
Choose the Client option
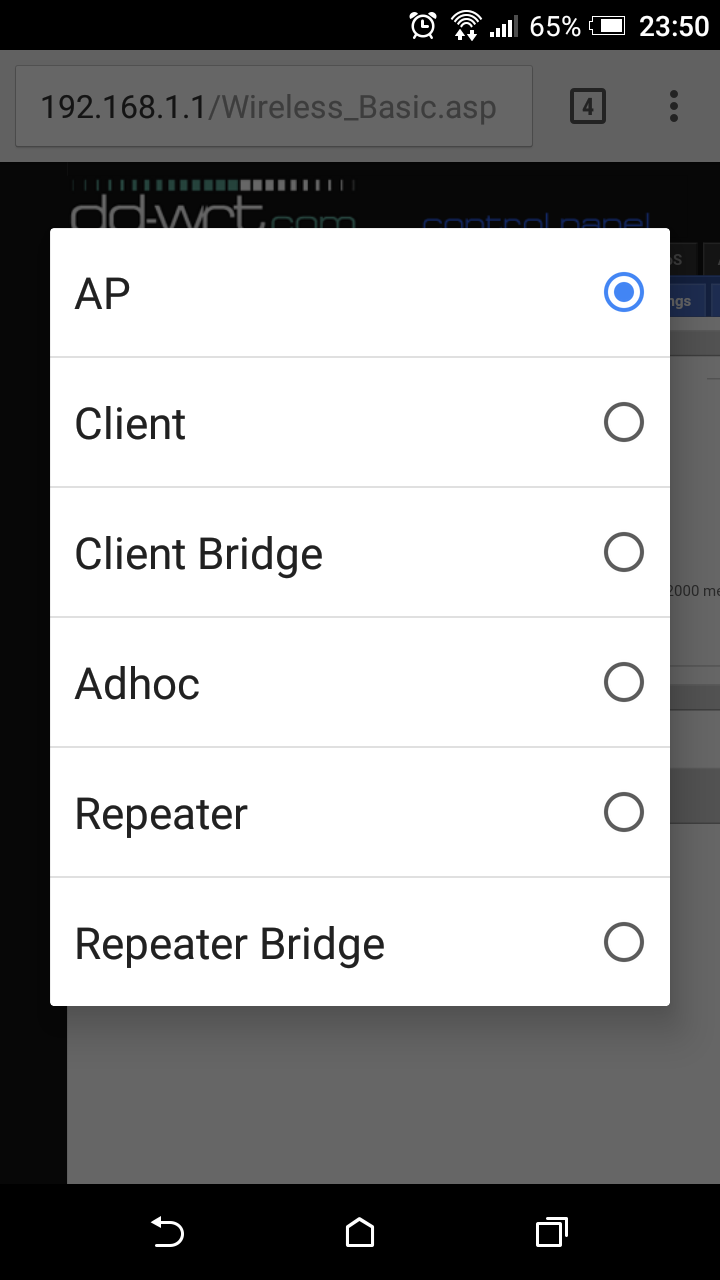tap(360, 423)
